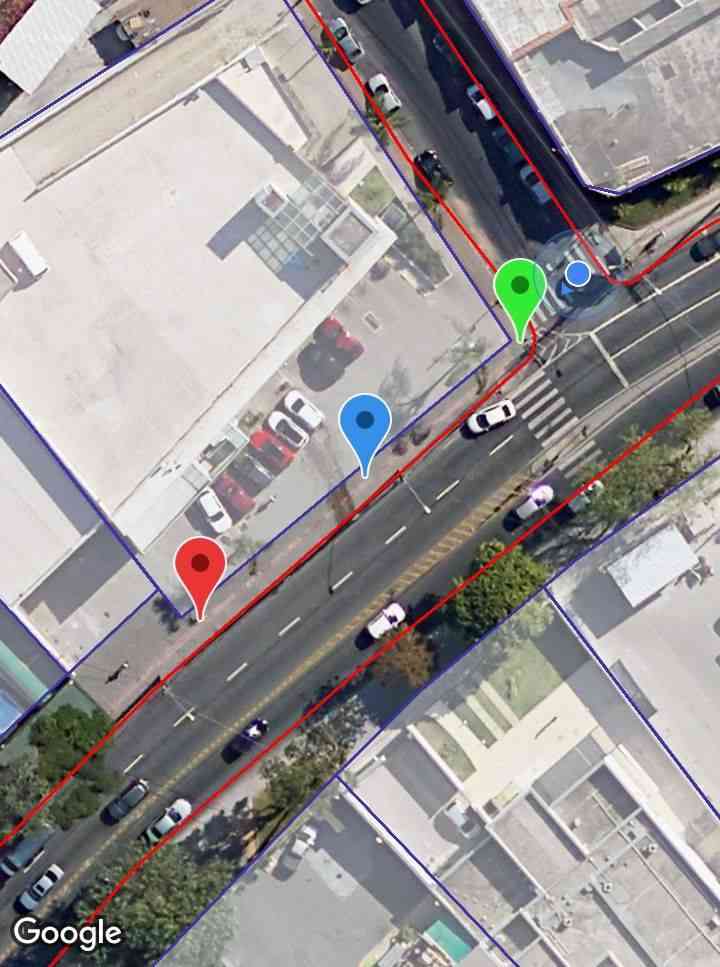The width and height of the screenshot is (720, 967).
Task: Select the red map marker
Action: (x=201, y=568)
